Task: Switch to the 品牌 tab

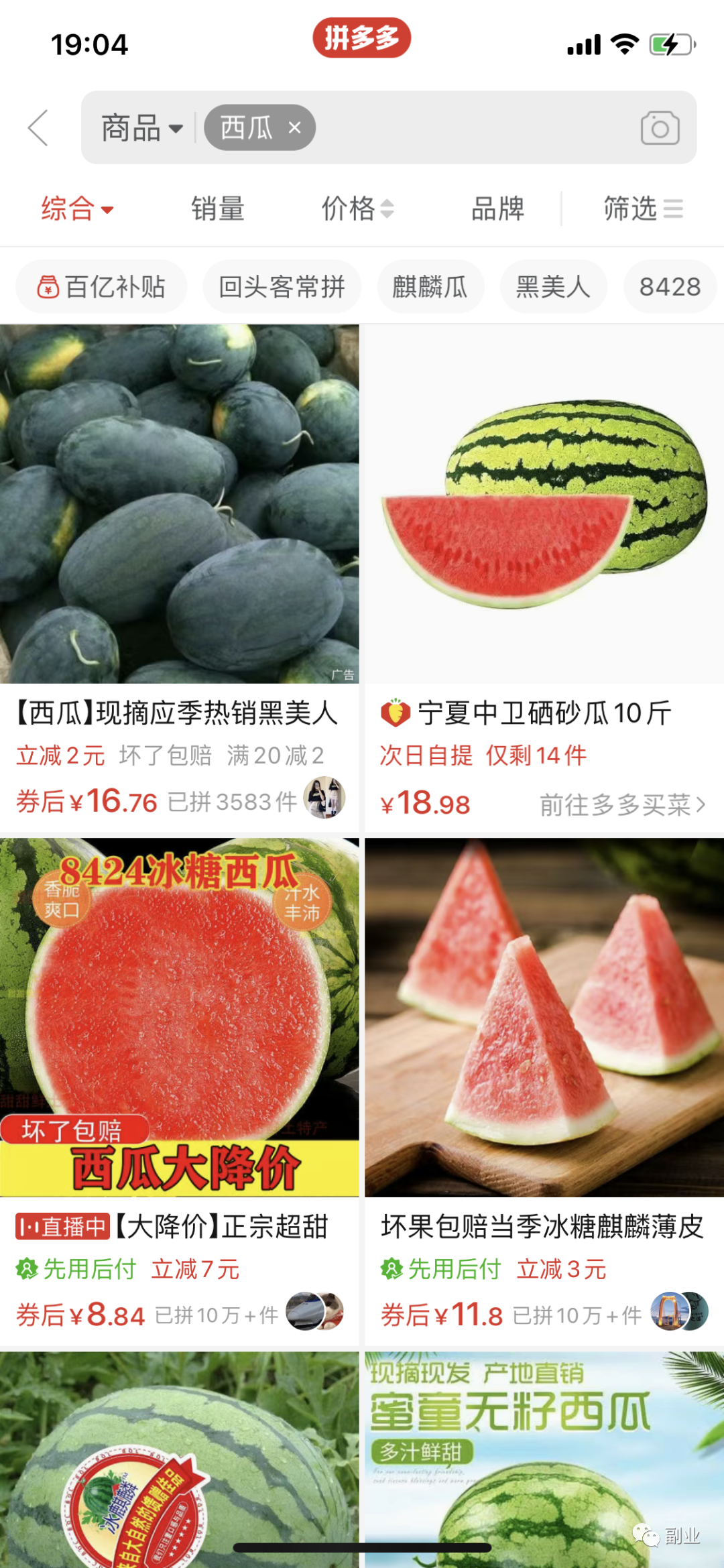Action: 497,208
